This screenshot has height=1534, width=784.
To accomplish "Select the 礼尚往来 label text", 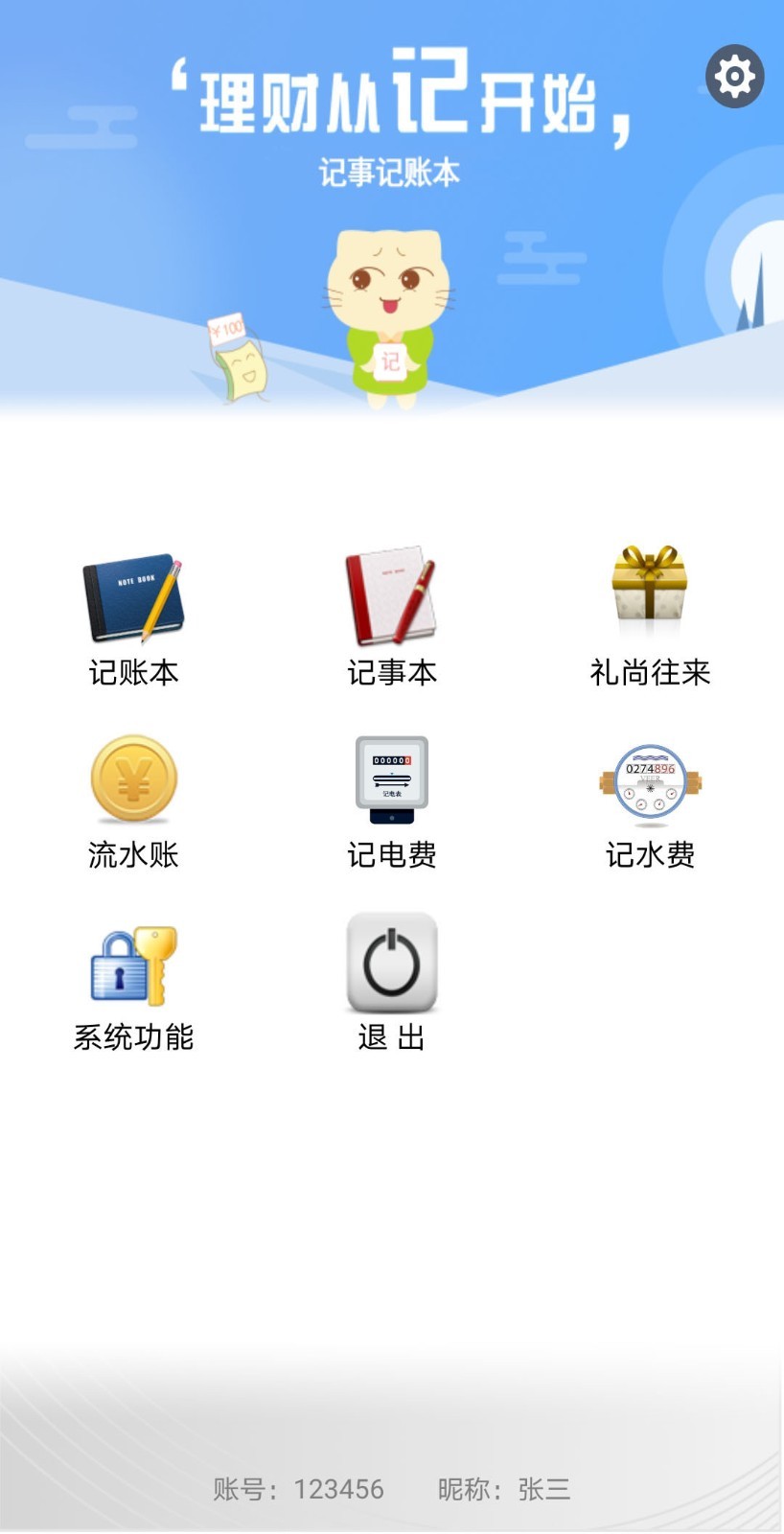I will (650, 673).
